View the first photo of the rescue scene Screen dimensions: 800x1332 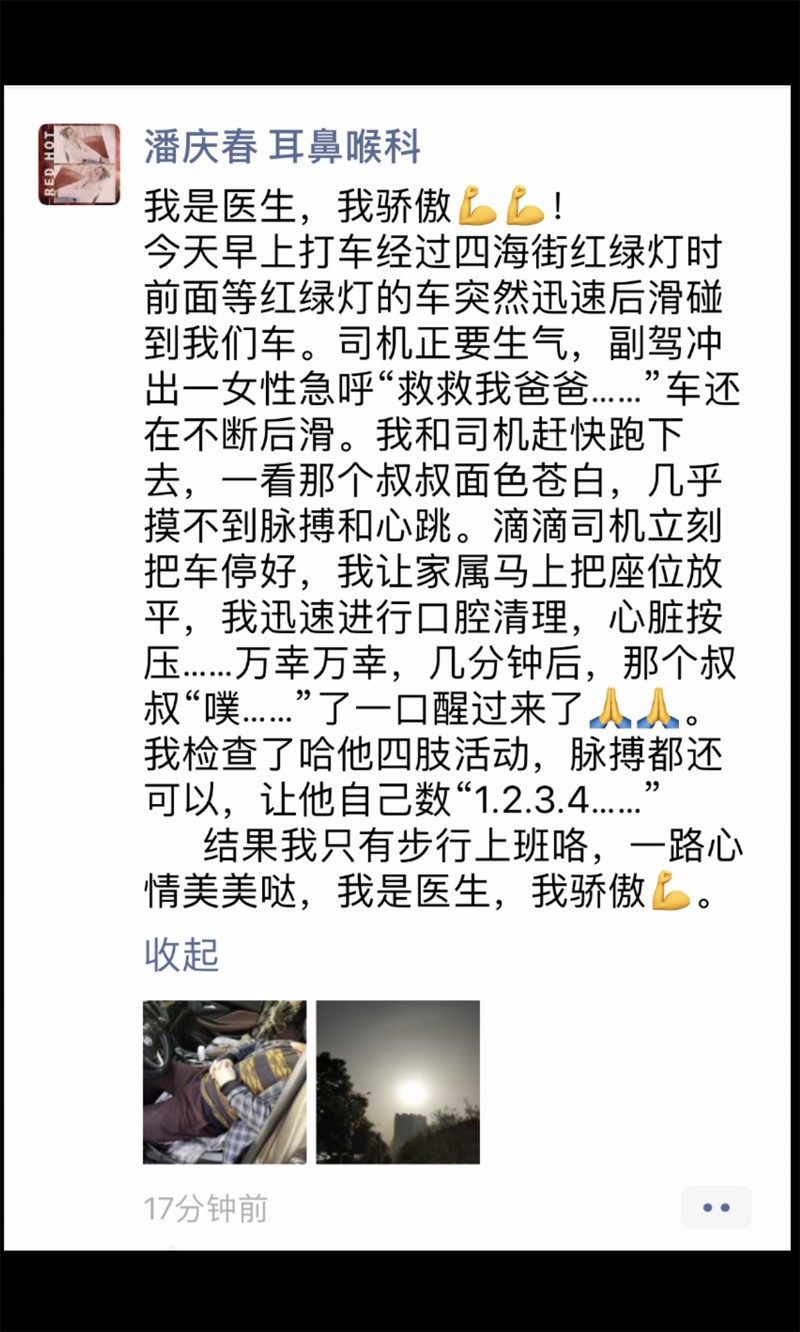223,1081
